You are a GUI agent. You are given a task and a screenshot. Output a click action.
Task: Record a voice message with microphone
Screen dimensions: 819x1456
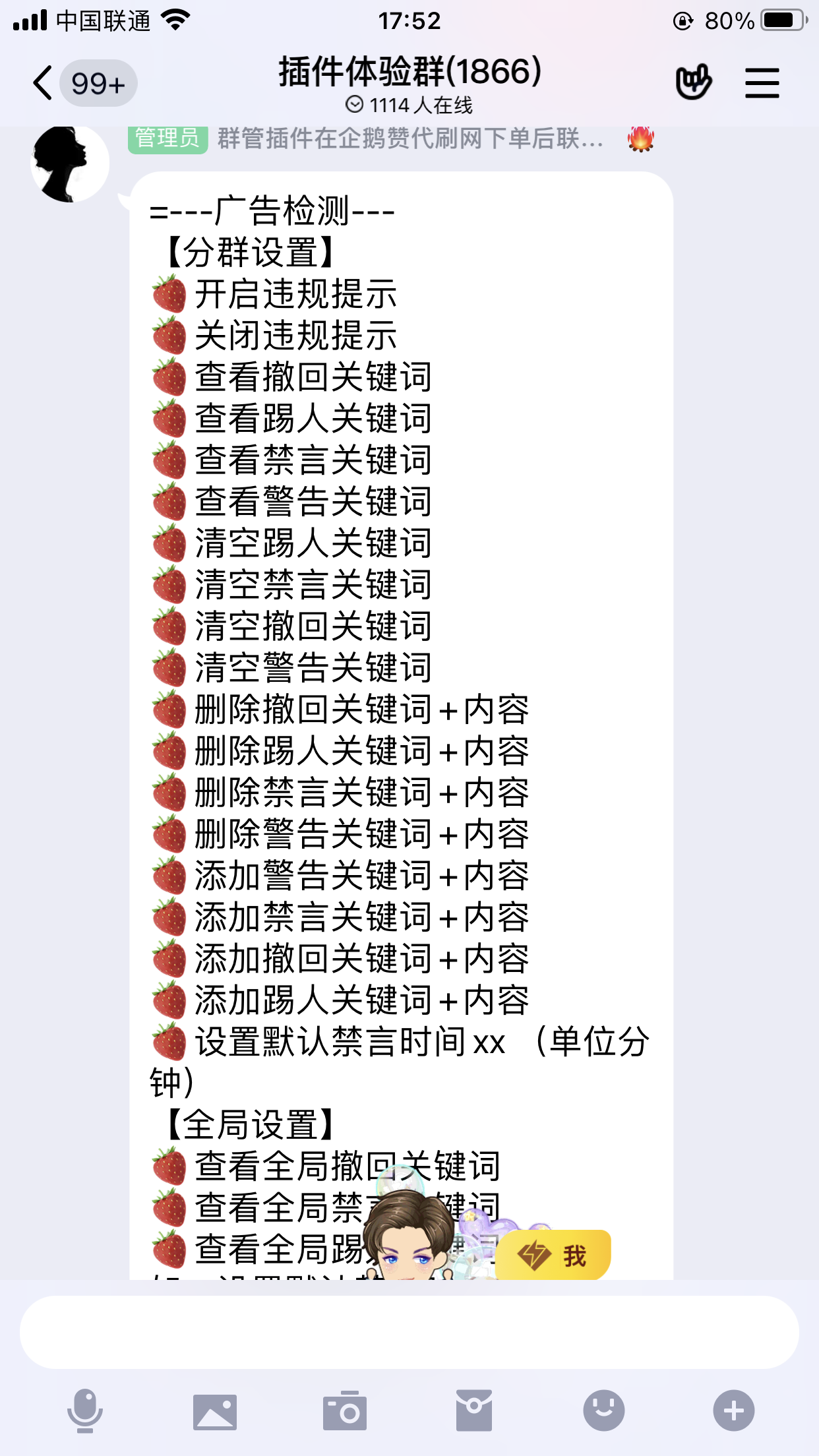(85, 1410)
